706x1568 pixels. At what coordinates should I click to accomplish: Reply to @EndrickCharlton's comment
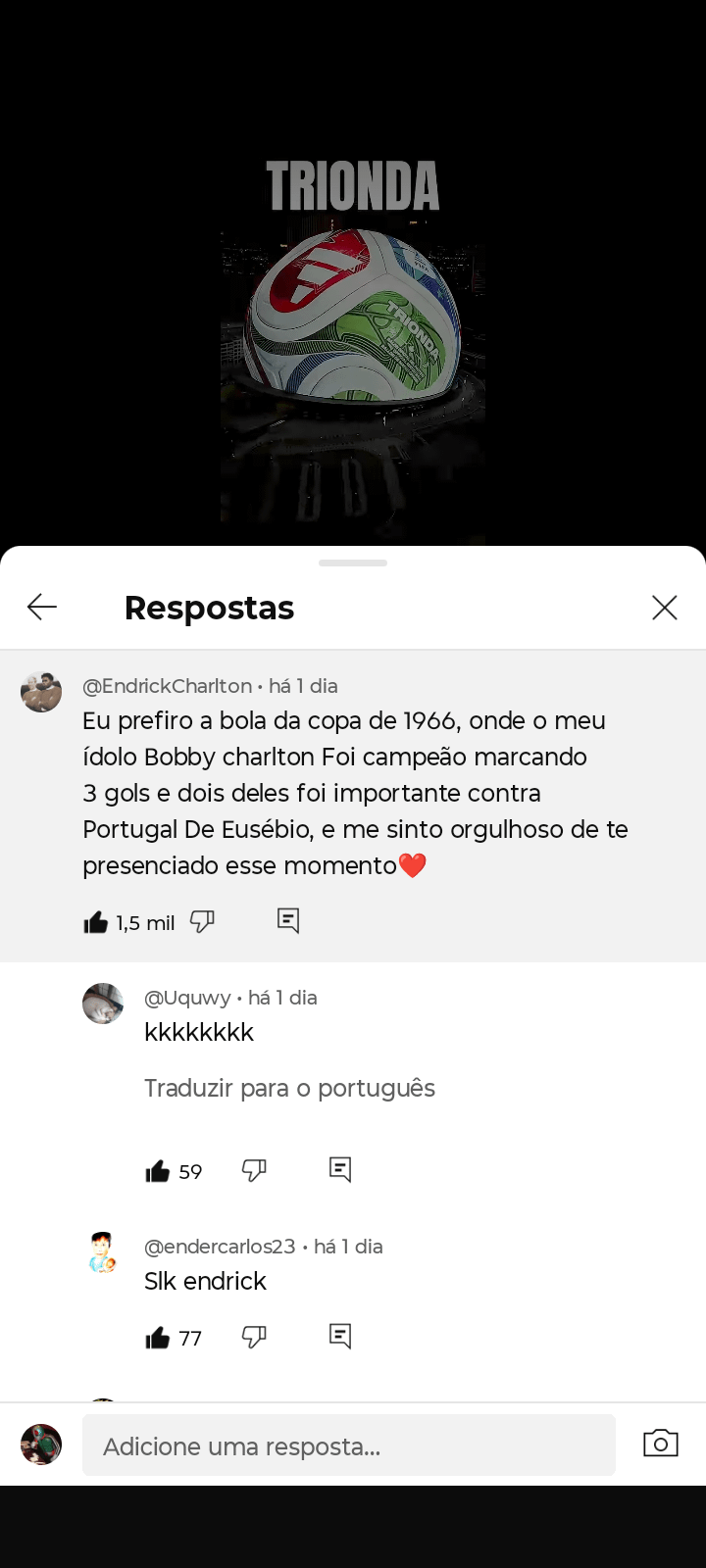(x=288, y=920)
